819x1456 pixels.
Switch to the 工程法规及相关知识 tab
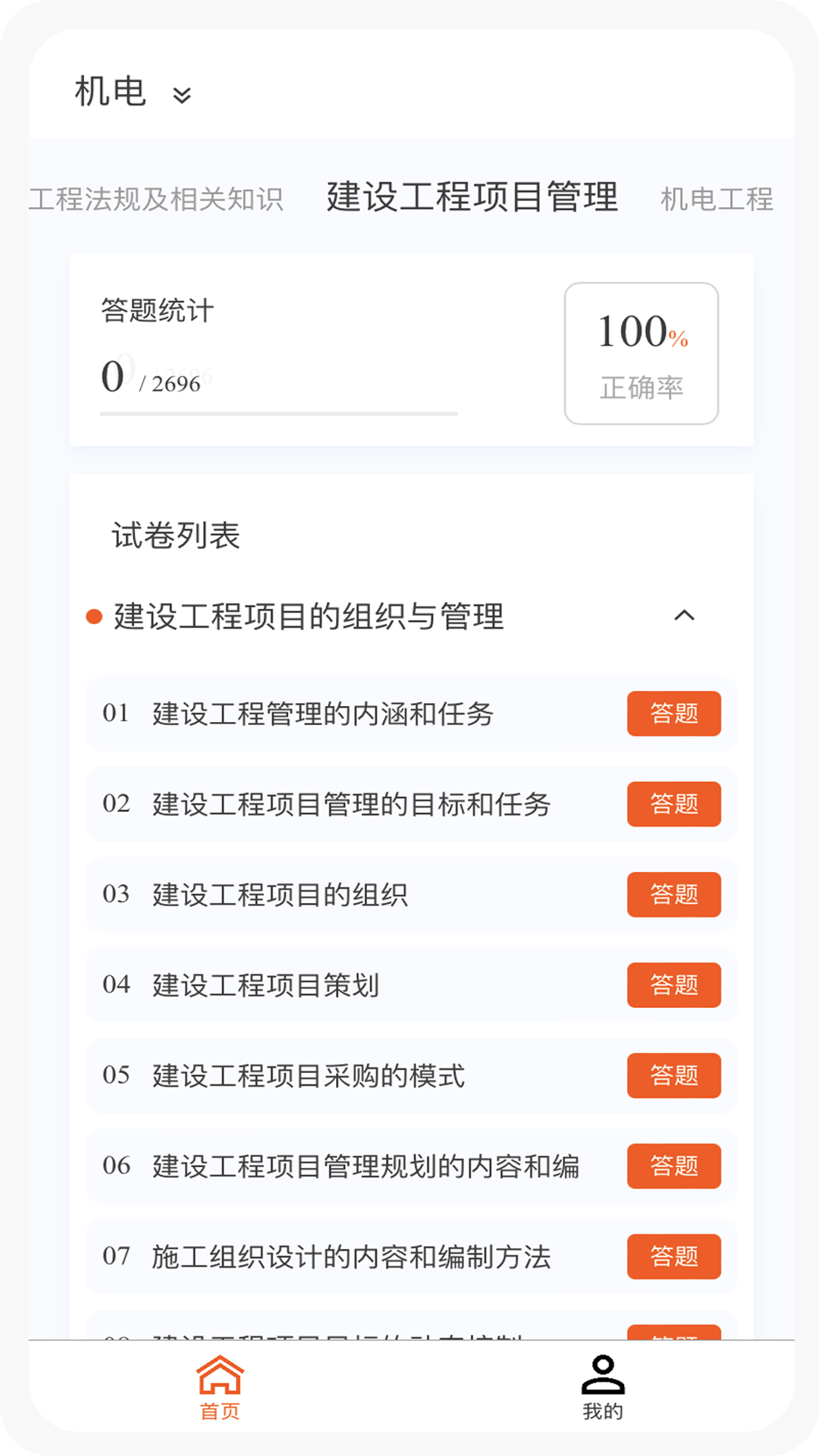click(x=157, y=199)
